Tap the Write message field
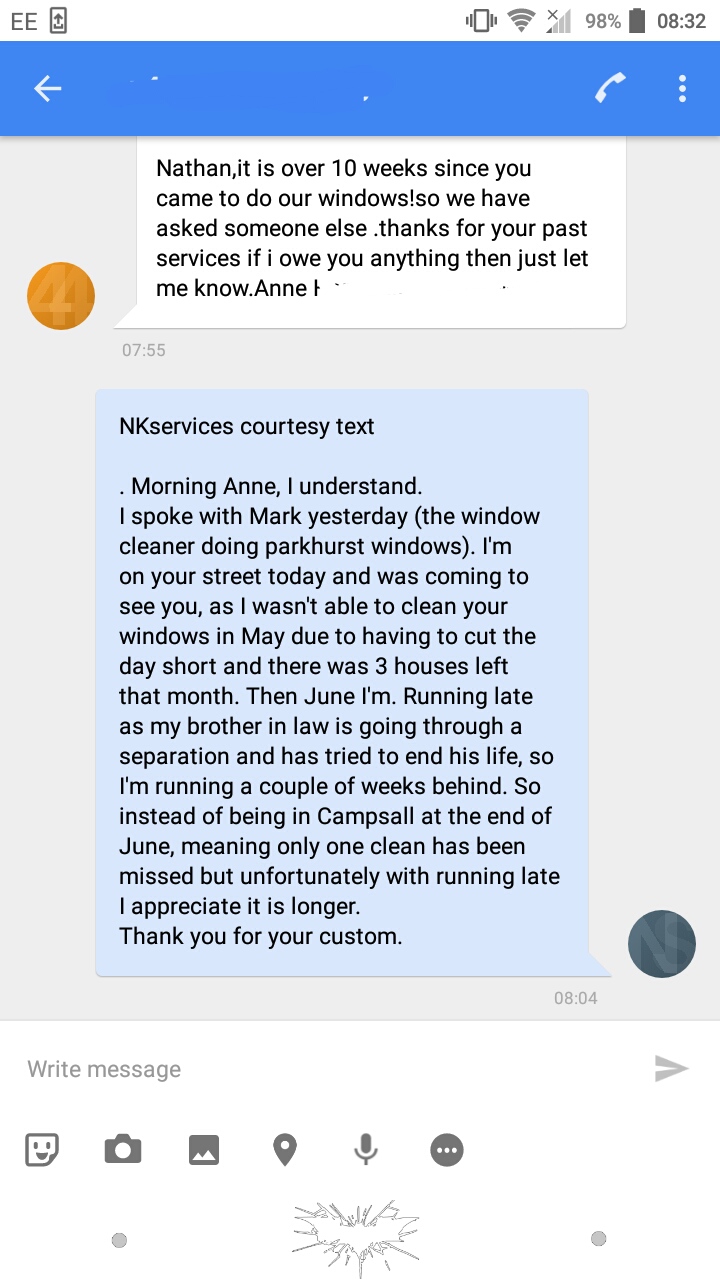720x1280 pixels. pyautogui.click(x=330, y=1069)
